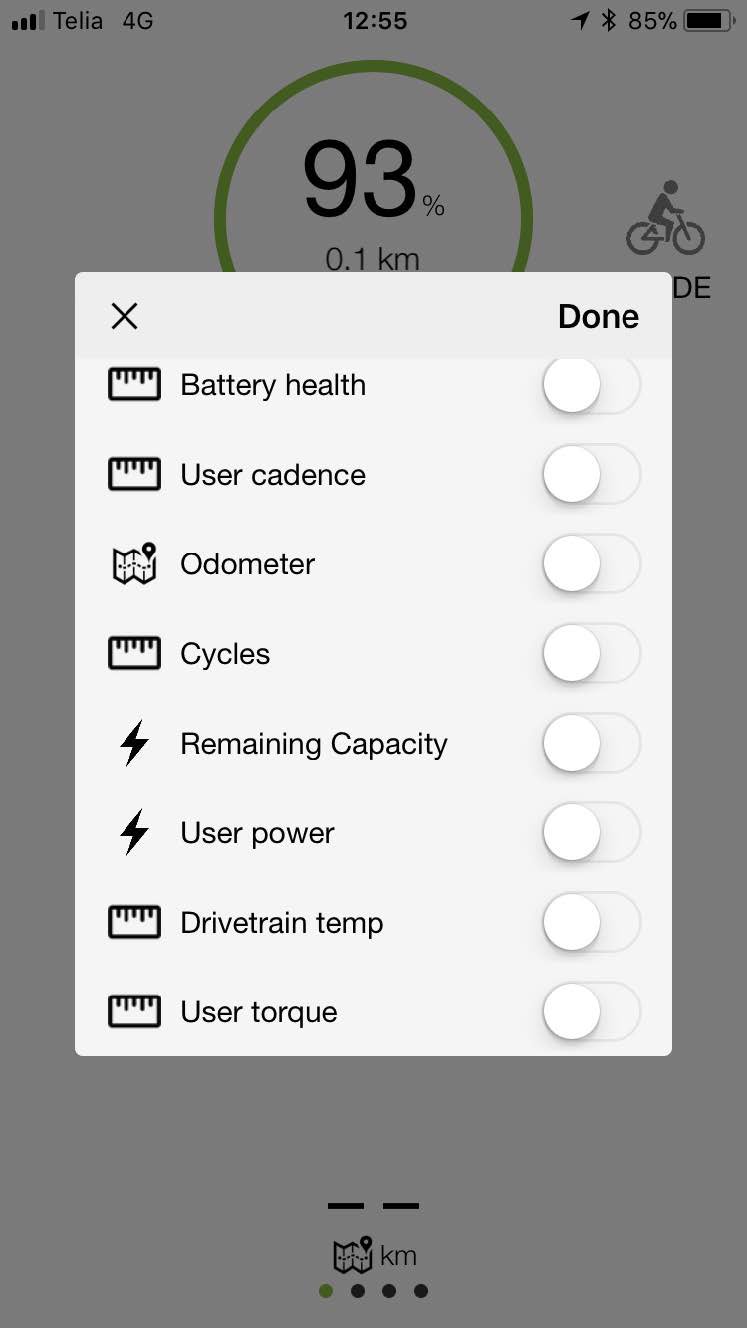Turn on User cadence switch
The image size is (747, 1328).
pyautogui.click(x=591, y=474)
